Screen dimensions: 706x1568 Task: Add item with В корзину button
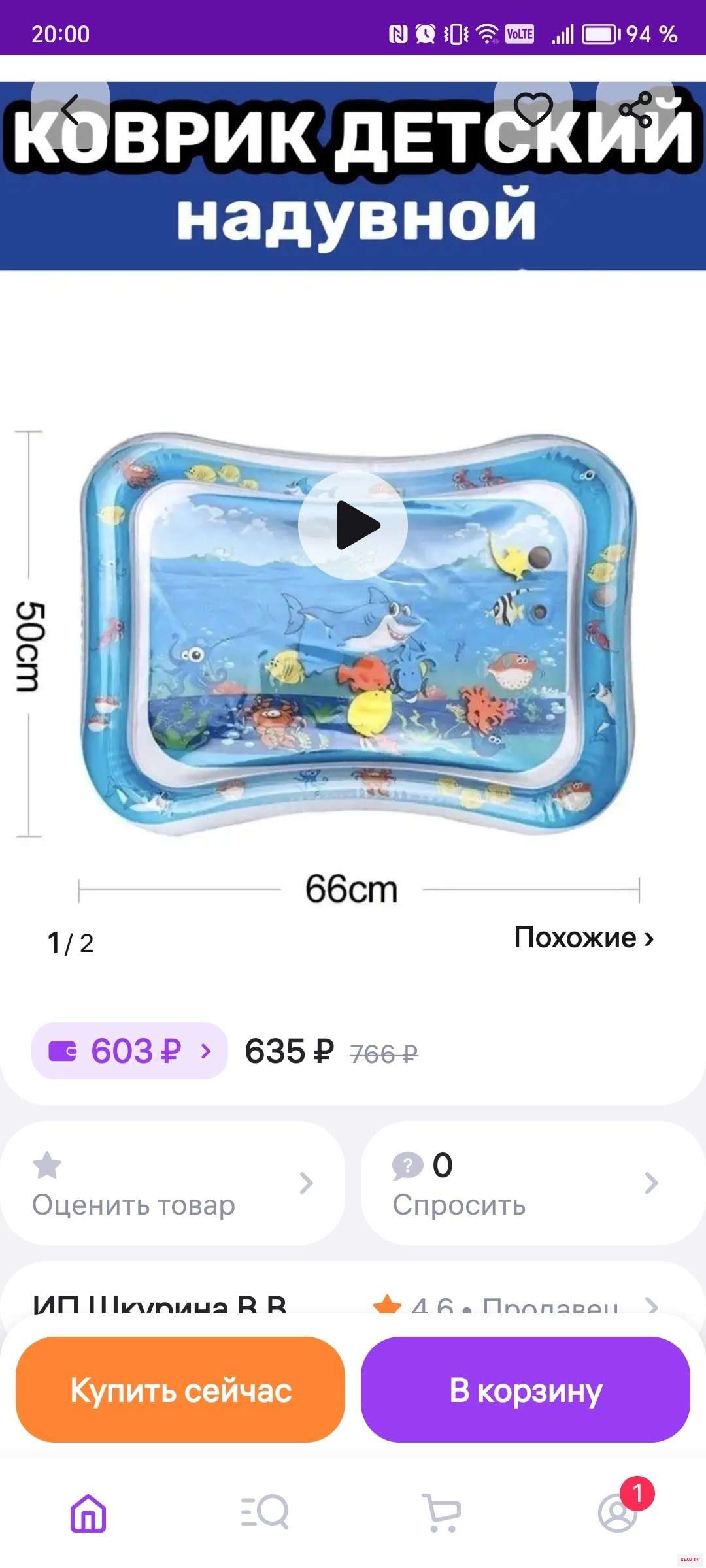point(526,1390)
